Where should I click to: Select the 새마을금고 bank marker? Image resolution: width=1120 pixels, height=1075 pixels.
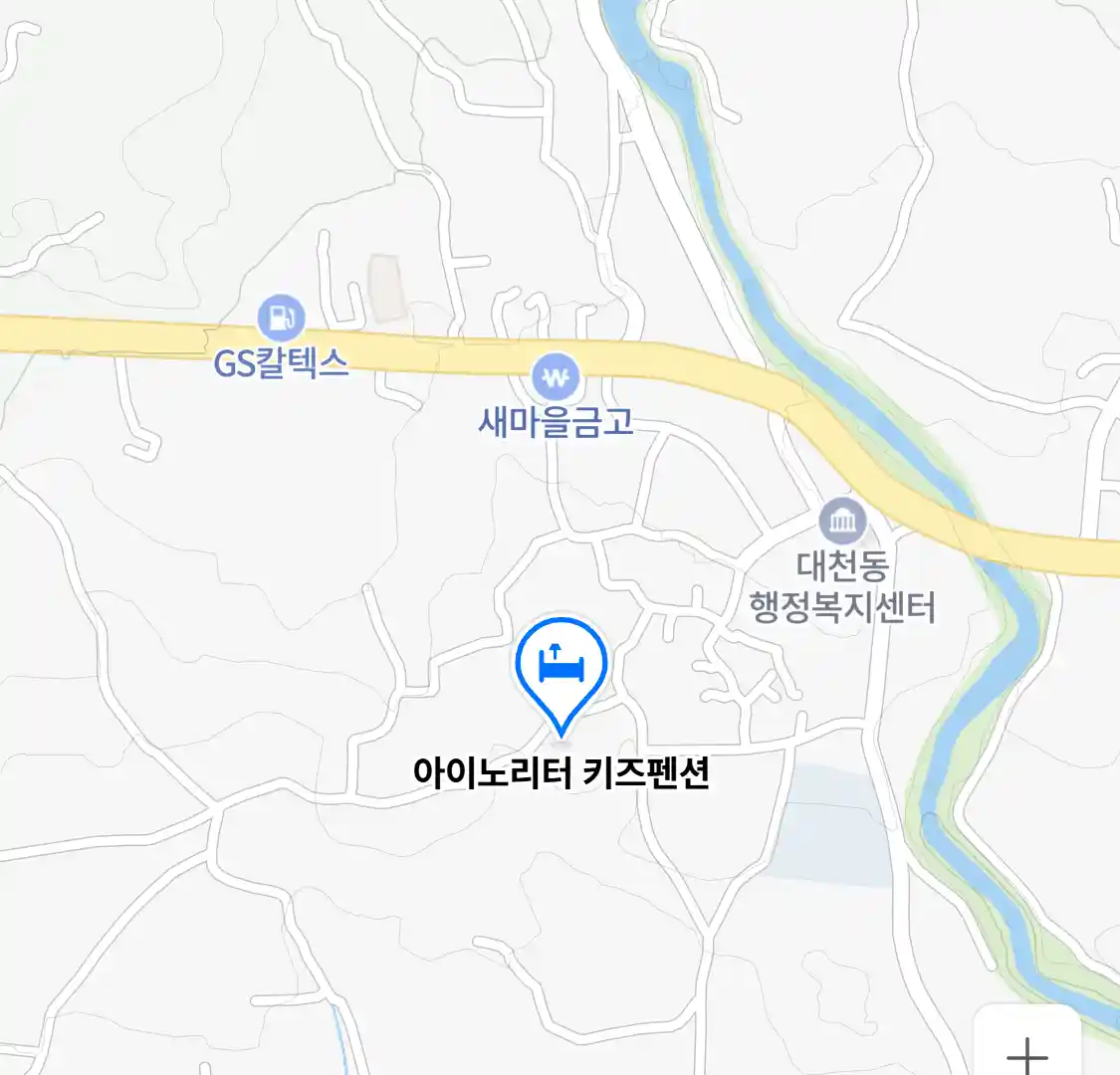[x=555, y=378]
